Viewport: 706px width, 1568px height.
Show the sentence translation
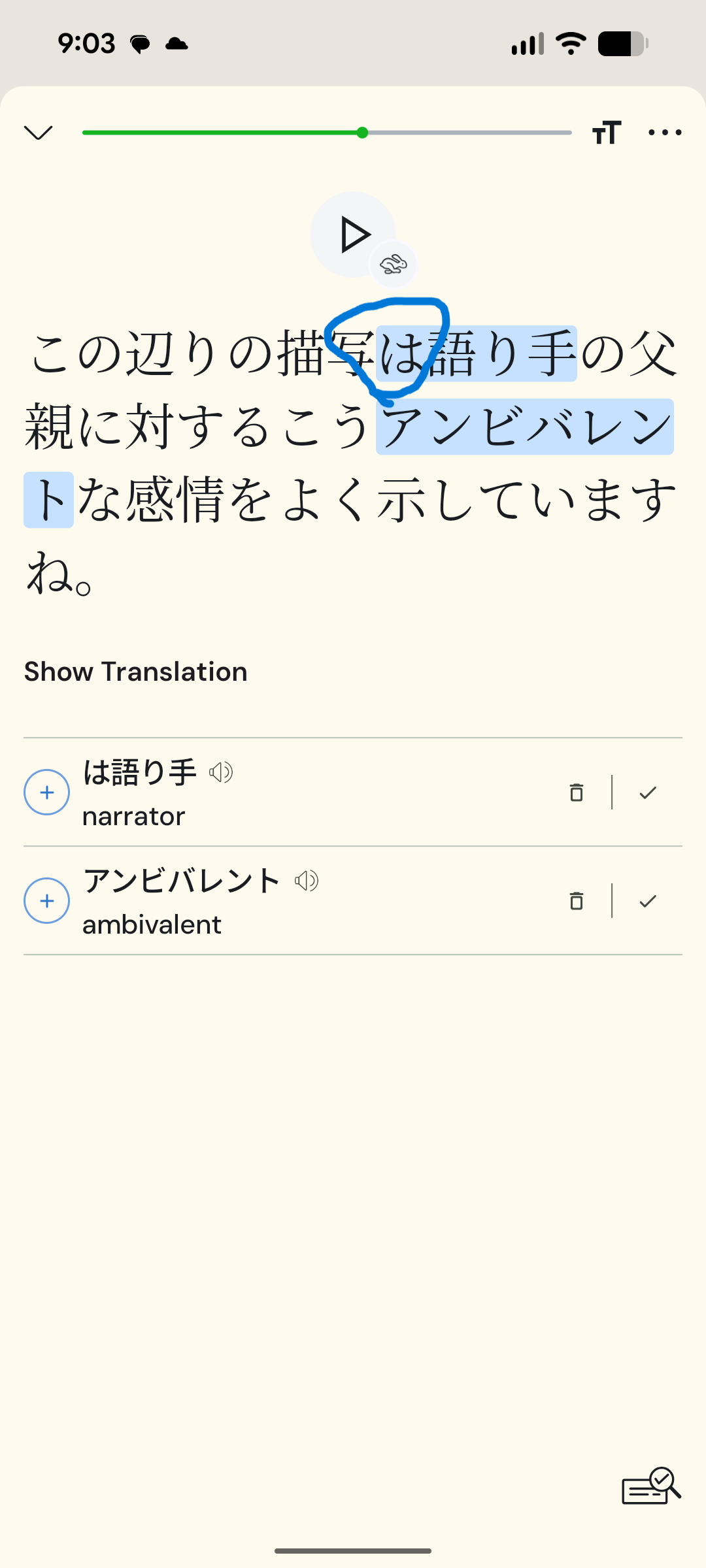click(x=136, y=672)
